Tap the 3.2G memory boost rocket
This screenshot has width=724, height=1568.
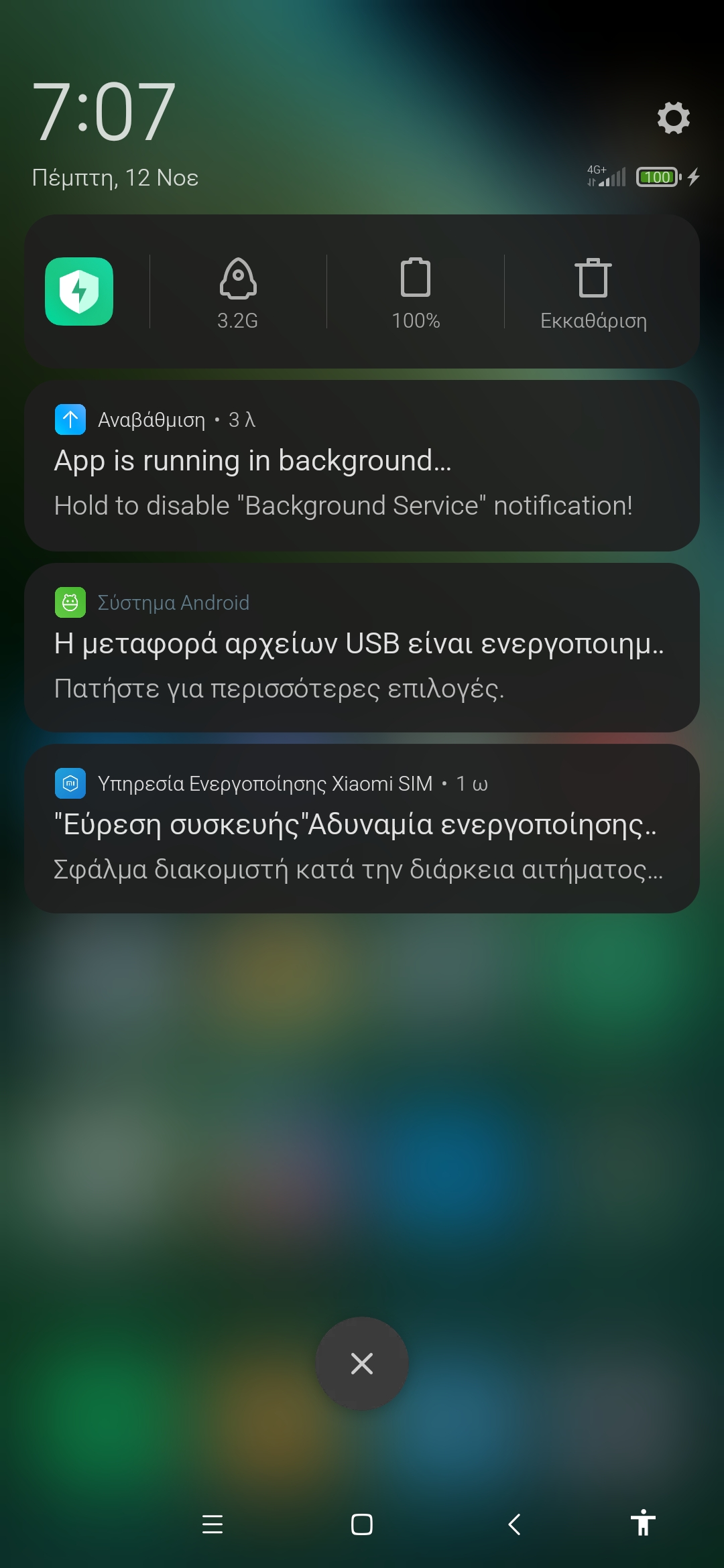point(238,293)
